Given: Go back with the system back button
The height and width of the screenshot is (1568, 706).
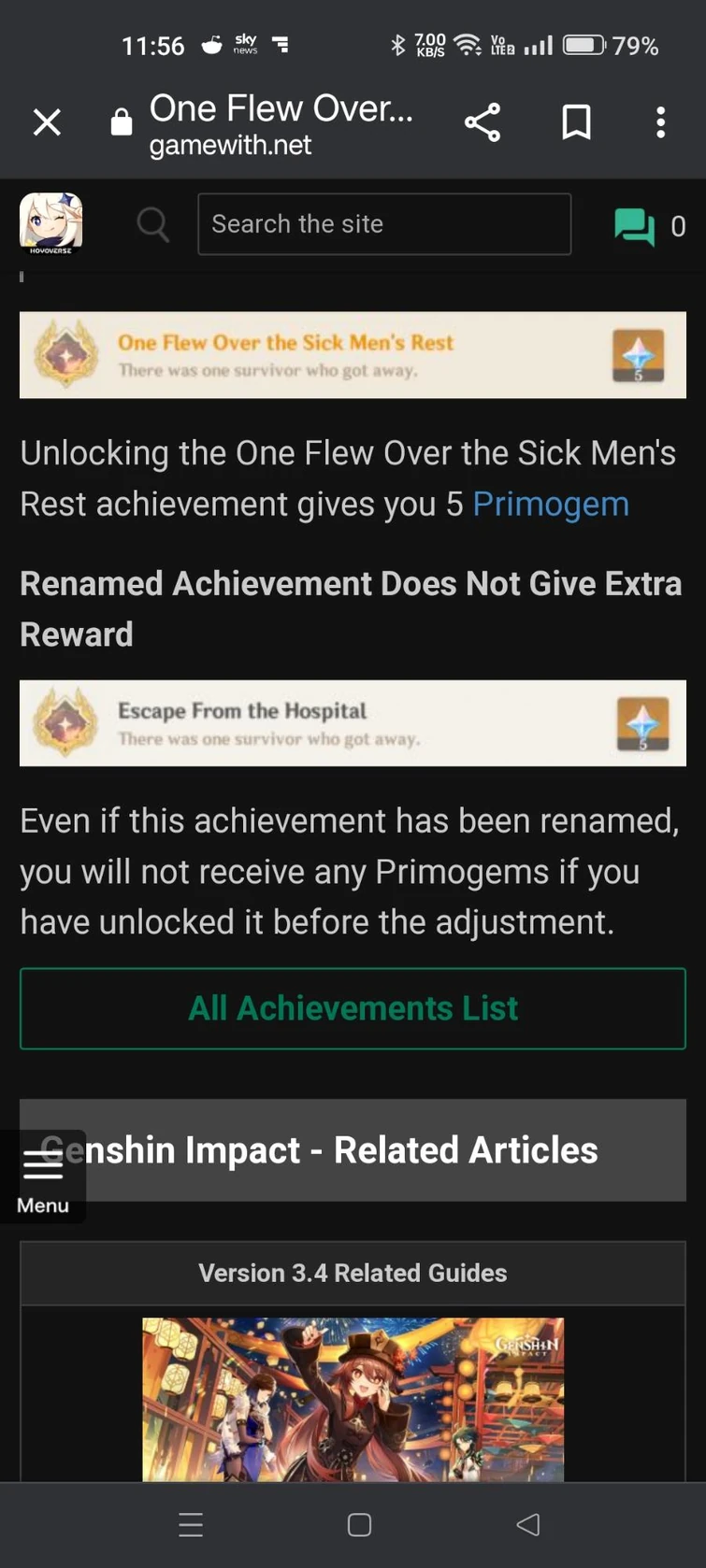Looking at the screenshot, I should [x=528, y=1525].
